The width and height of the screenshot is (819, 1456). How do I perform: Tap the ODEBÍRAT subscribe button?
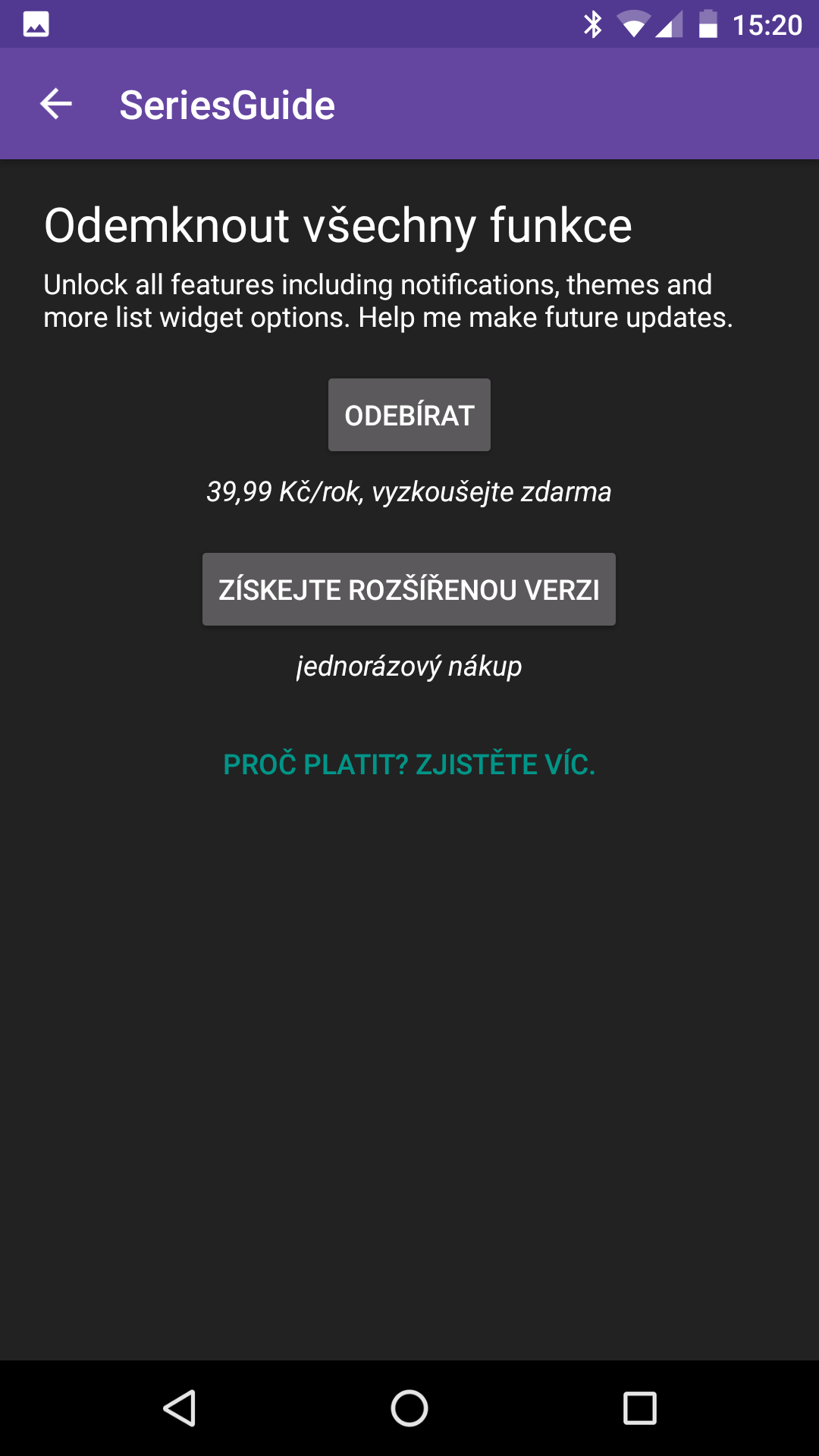pyautogui.click(x=409, y=415)
